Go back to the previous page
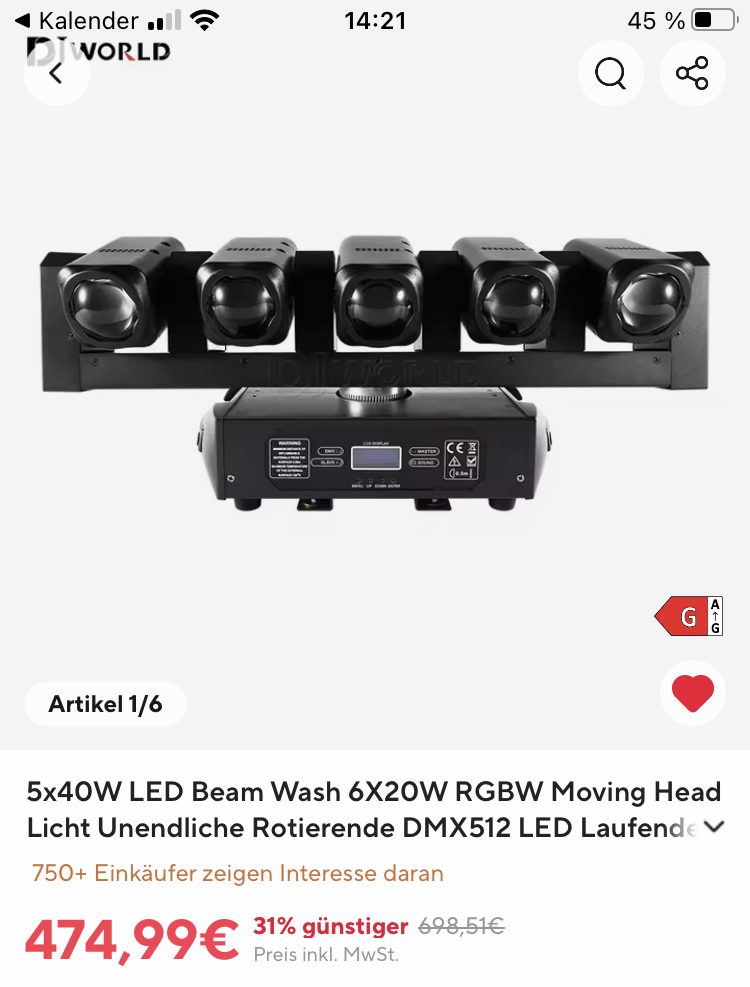This screenshot has width=750, height=987. (56, 73)
